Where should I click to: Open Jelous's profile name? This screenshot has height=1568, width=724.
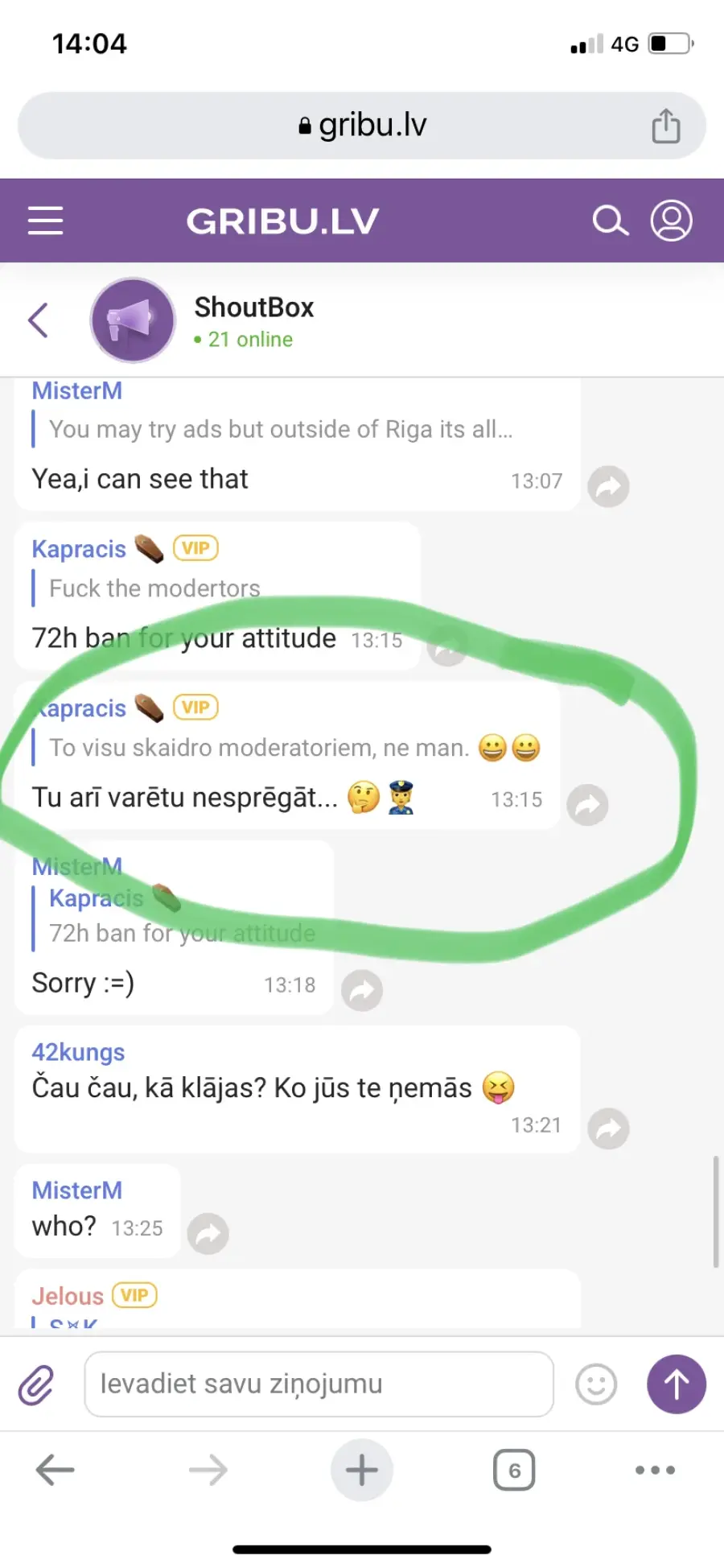[68, 1296]
